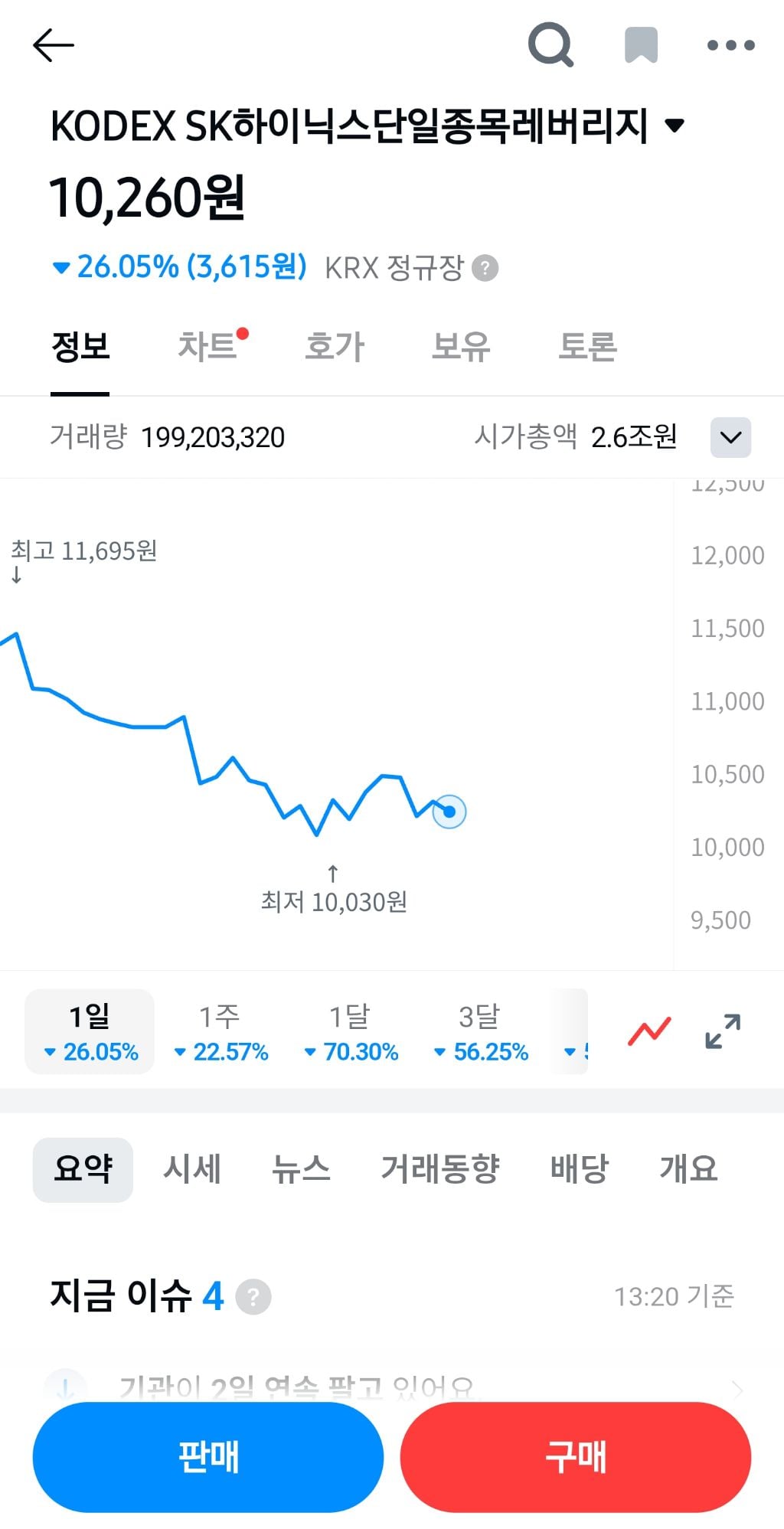Open the 토론 tab

pyautogui.click(x=588, y=346)
